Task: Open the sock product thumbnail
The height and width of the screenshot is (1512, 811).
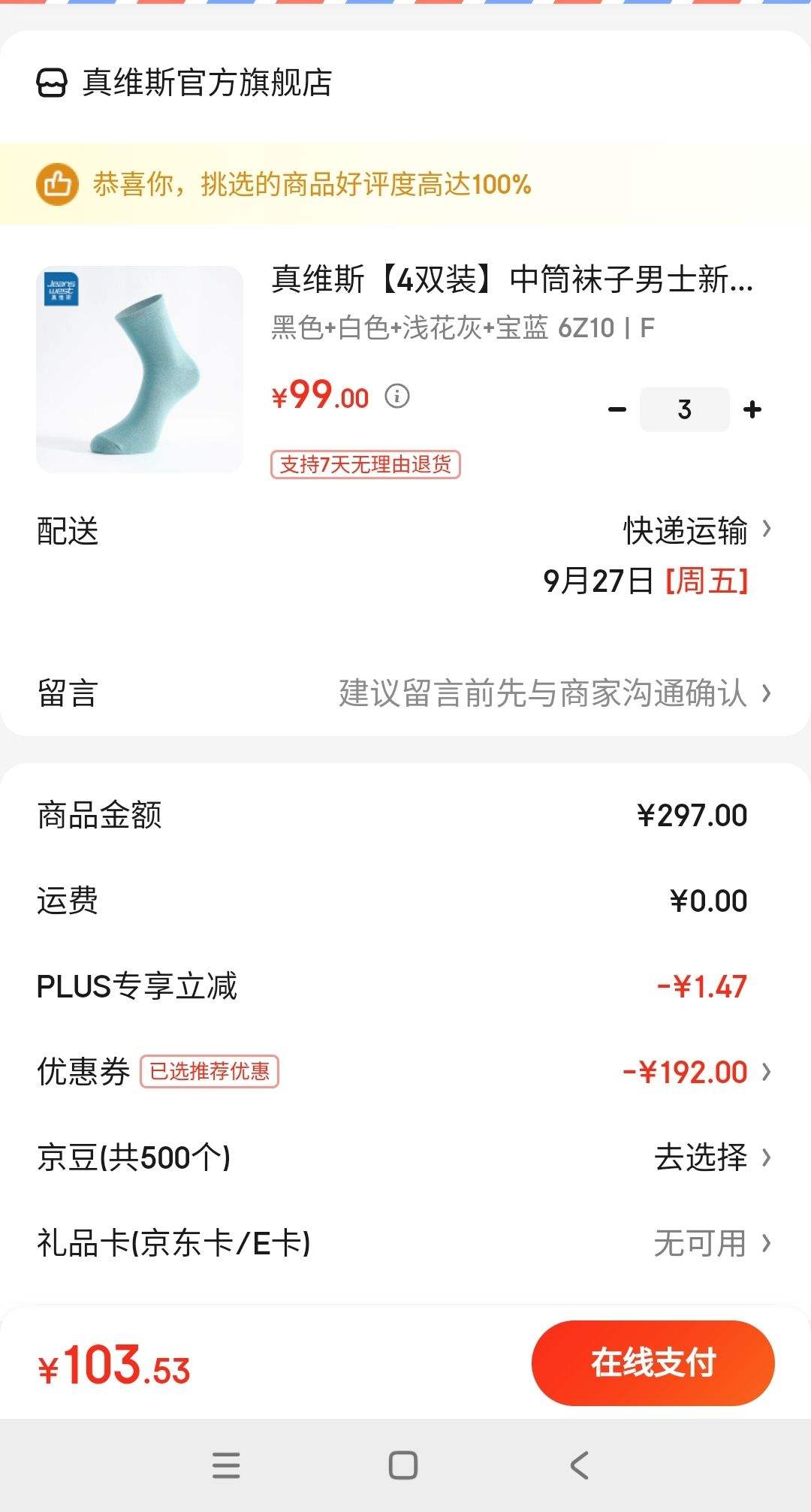Action: [x=140, y=369]
